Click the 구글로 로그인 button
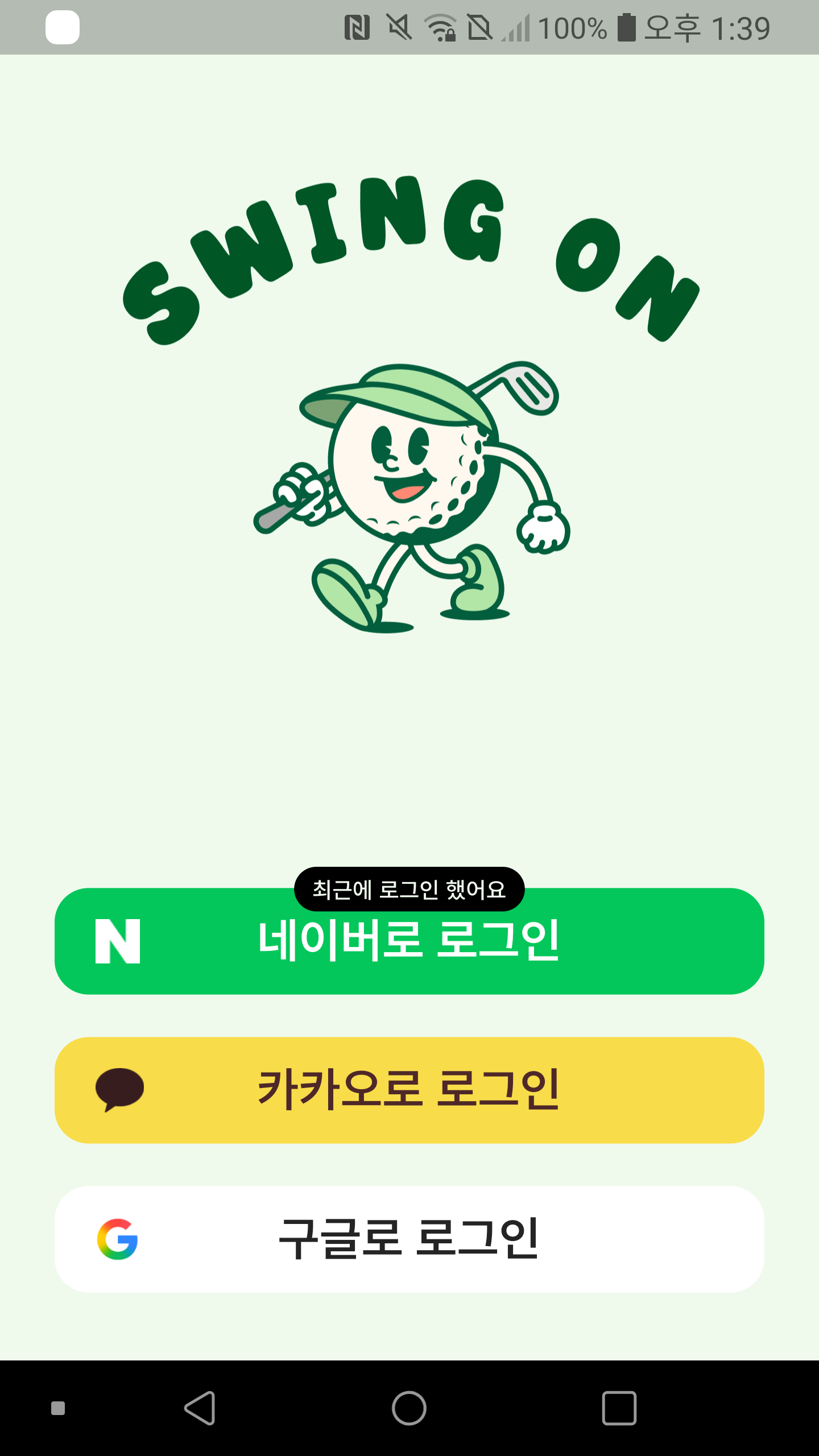 tap(409, 1238)
